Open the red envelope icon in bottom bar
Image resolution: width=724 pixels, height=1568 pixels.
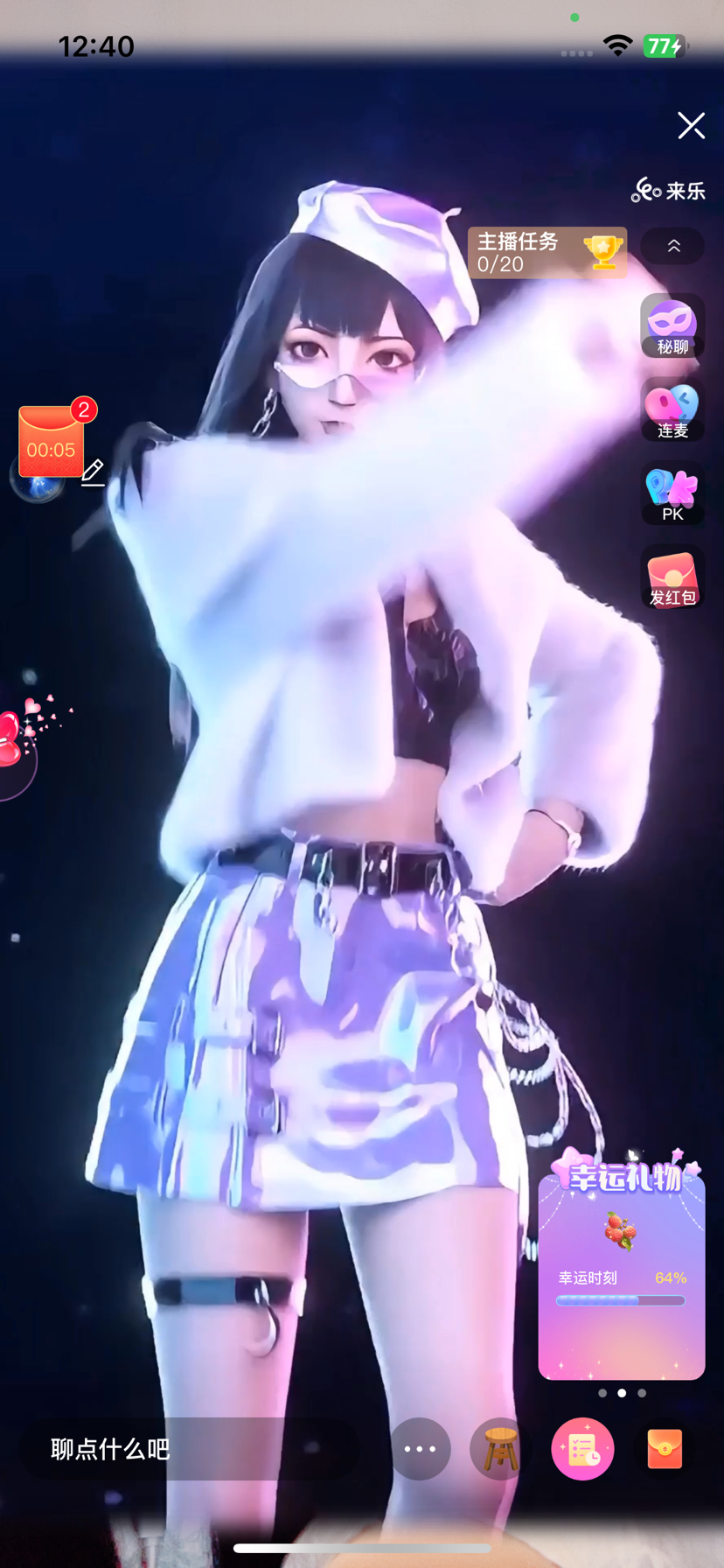click(665, 1449)
